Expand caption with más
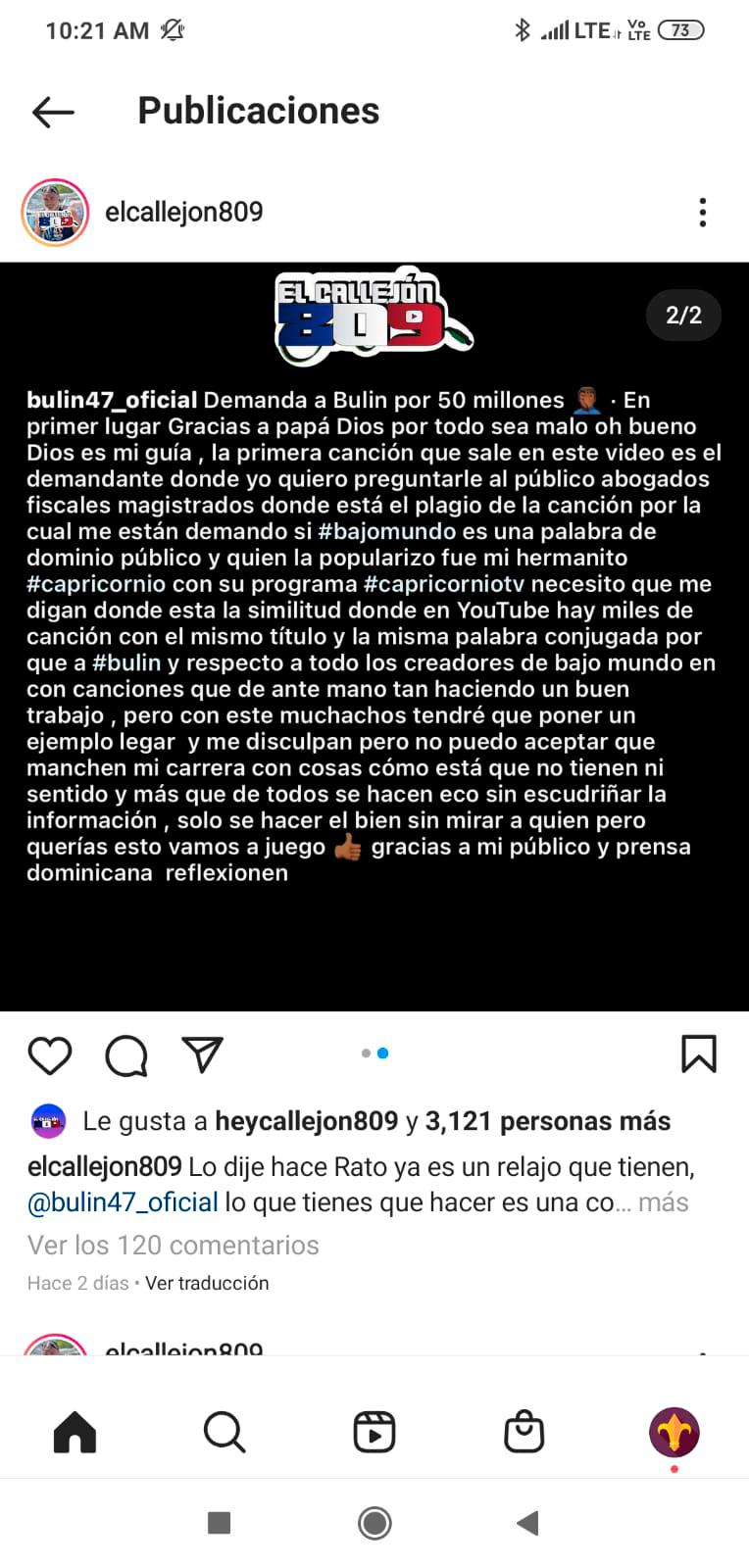749x1568 pixels. point(664,1202)
